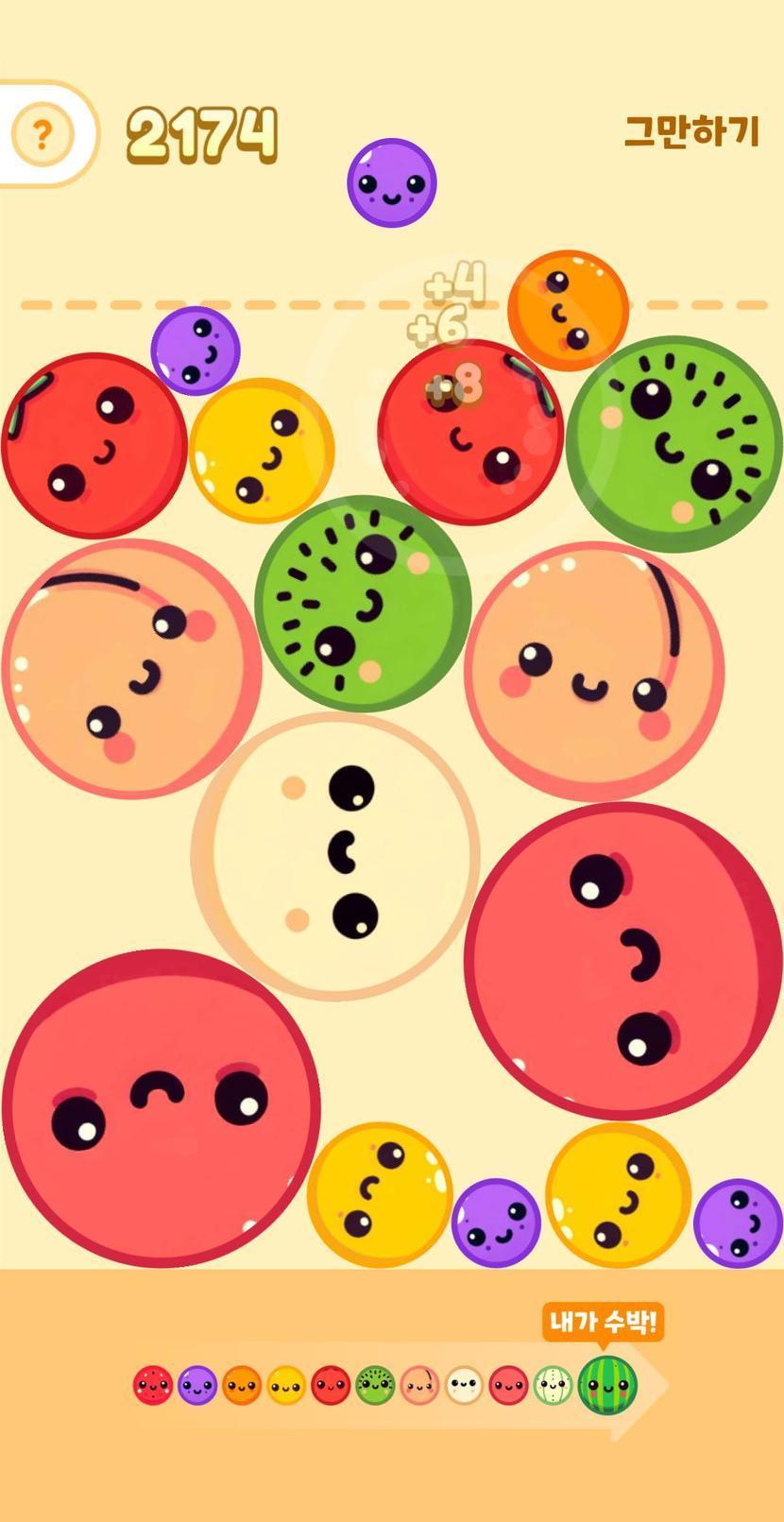This screenshot has width=784, height=1522.
Task: Tap 그만하기 to quit the game
Action: [x=691, y=131]
